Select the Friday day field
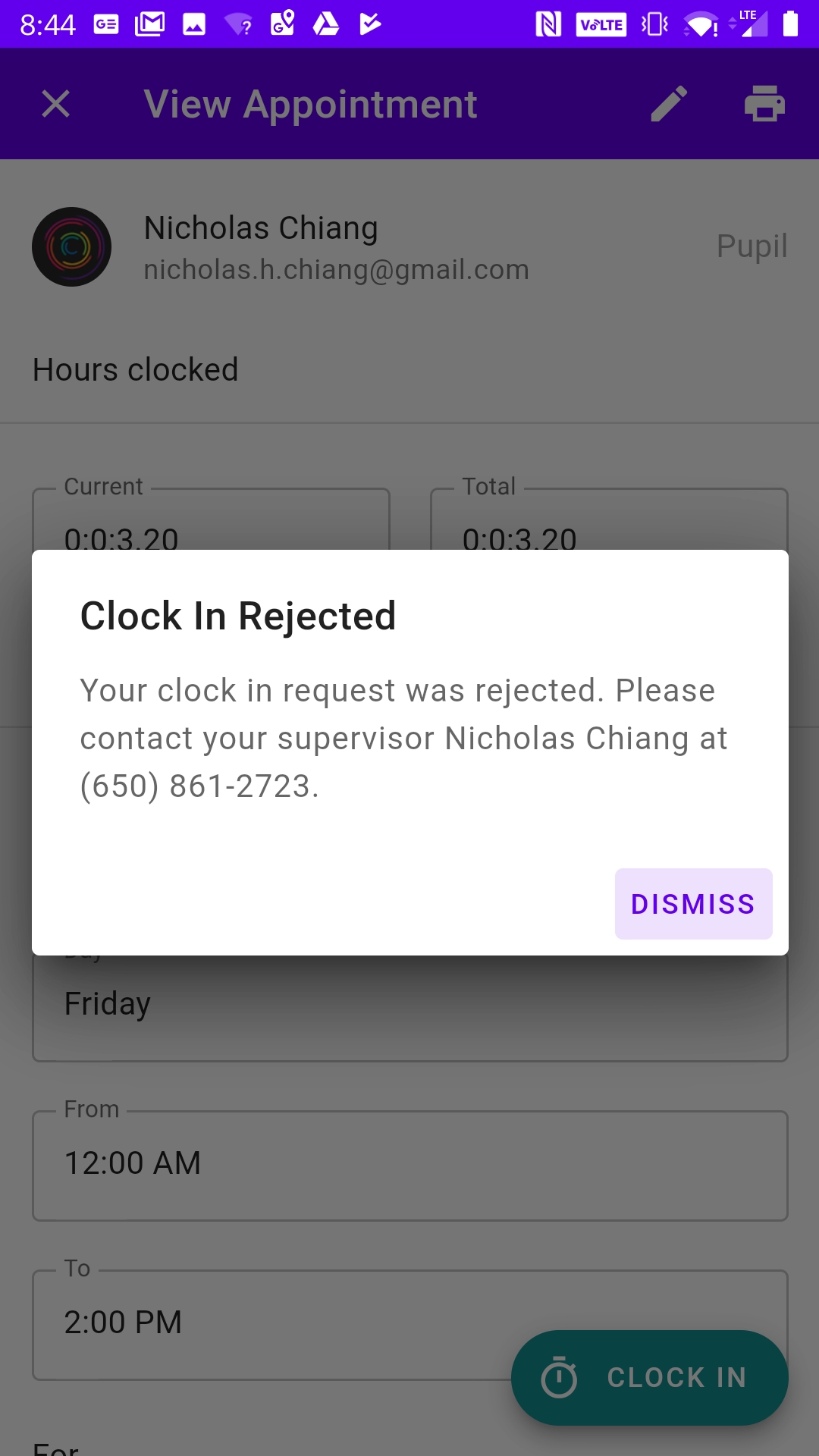The height and width of the screenshot is (1456, 819). 409,1007
